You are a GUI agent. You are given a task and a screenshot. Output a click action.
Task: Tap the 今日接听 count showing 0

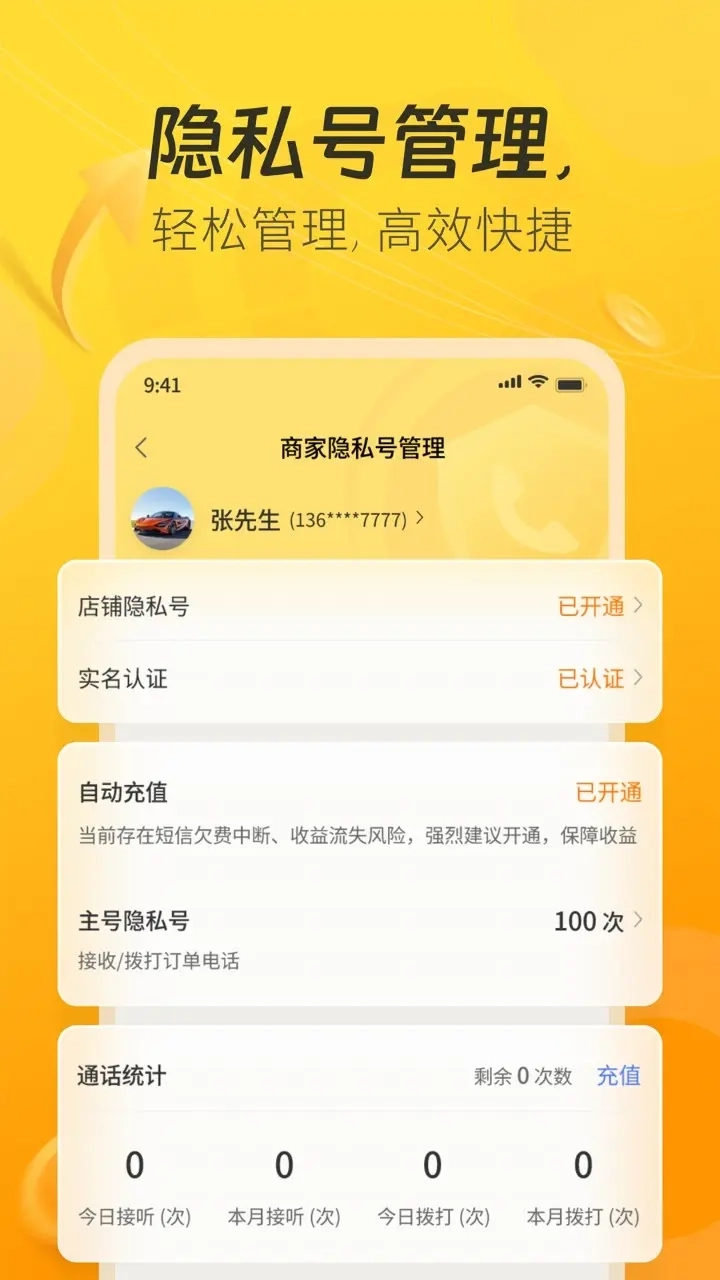pos(133,1166)
